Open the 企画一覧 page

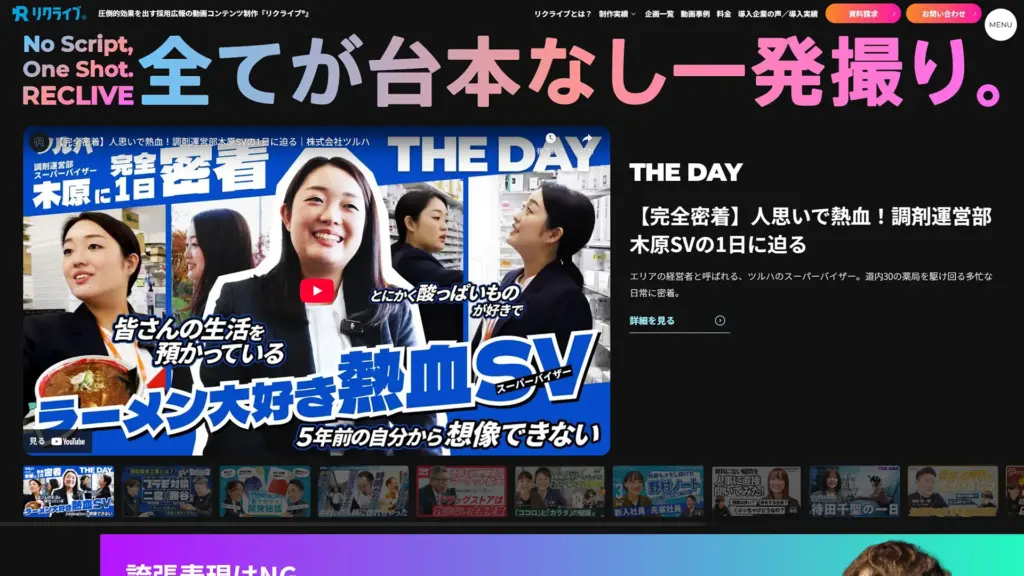659,14
